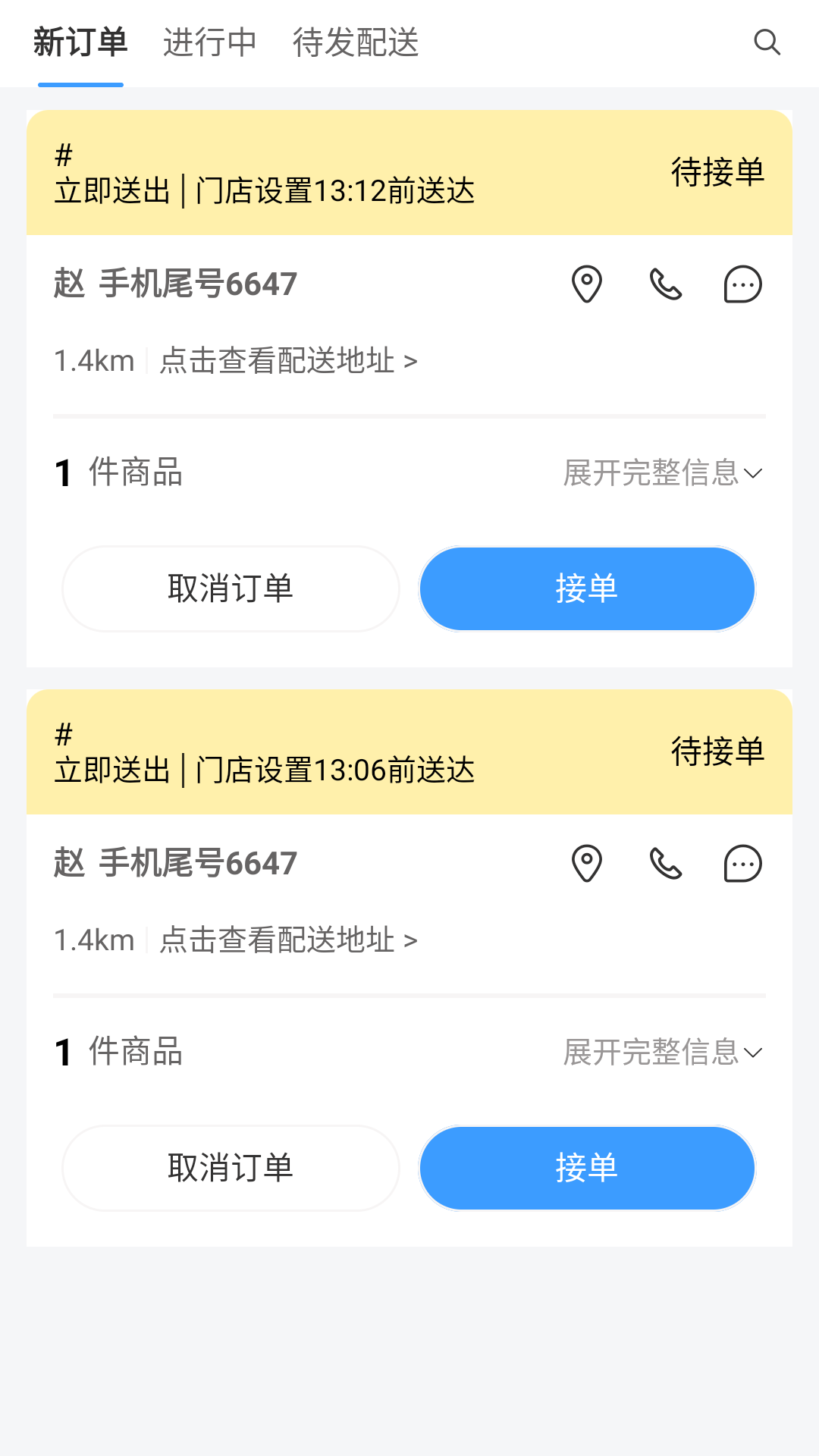Open map location for the 13:06 order

[587, 864]
